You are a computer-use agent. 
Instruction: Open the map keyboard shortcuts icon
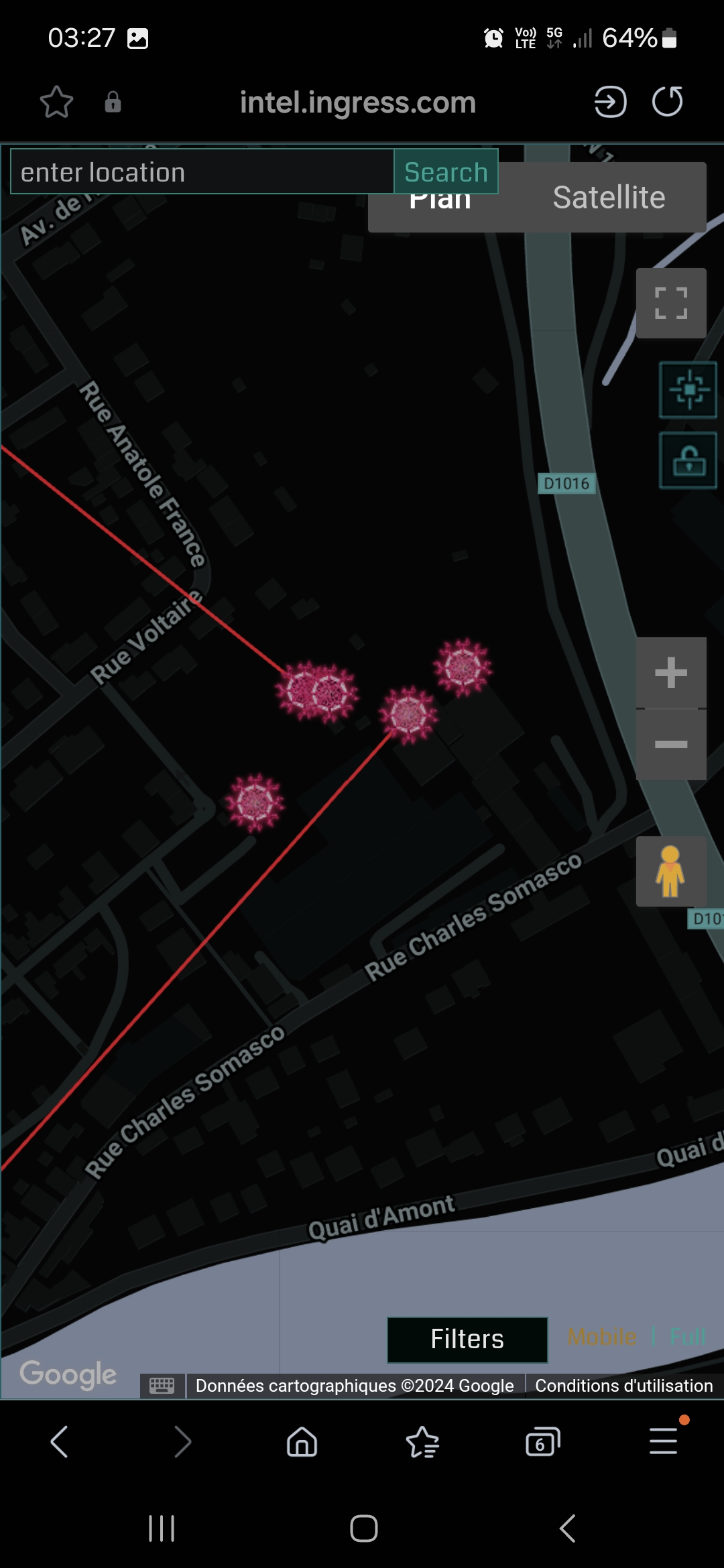(x=162, y=1386)
